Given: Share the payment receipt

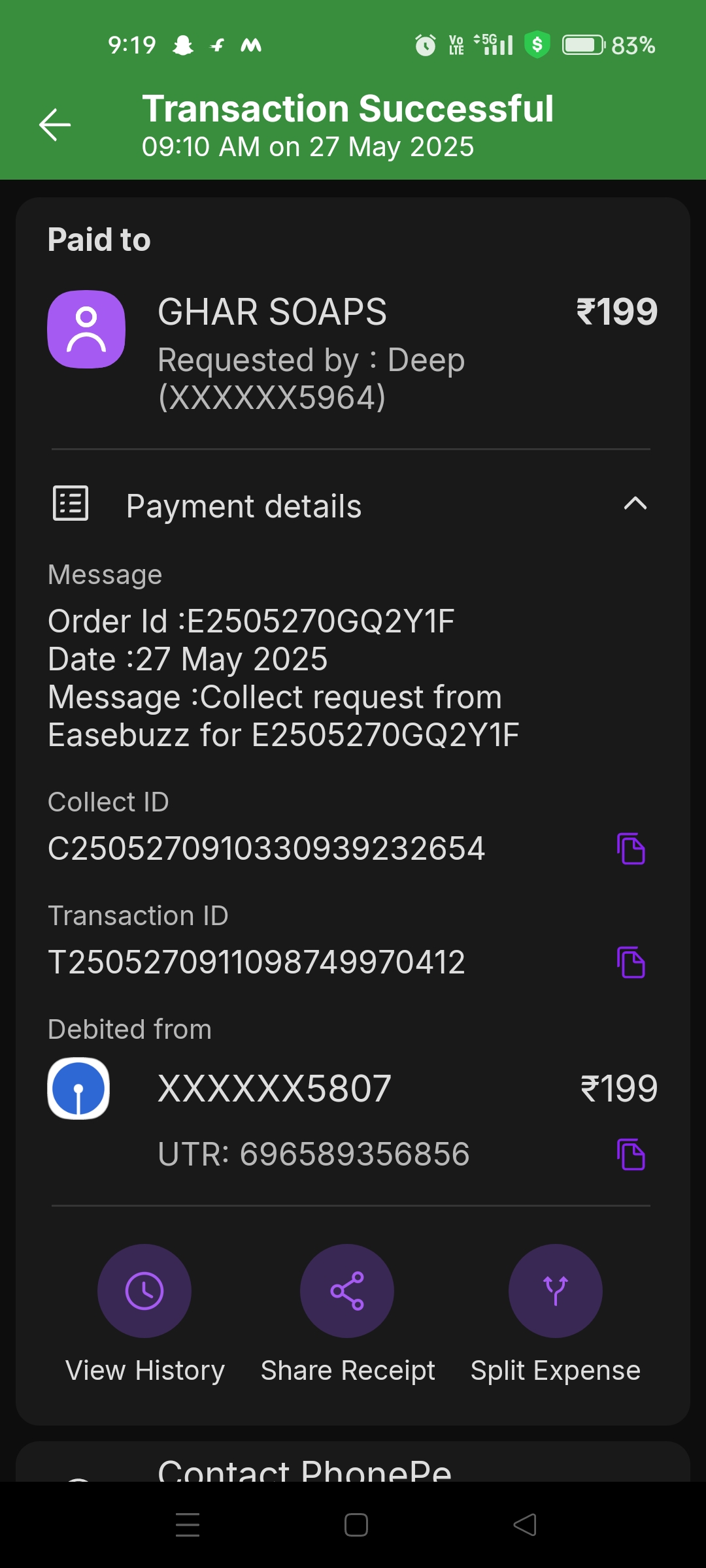Looking at the screenshot, I should pos(347,1291).
